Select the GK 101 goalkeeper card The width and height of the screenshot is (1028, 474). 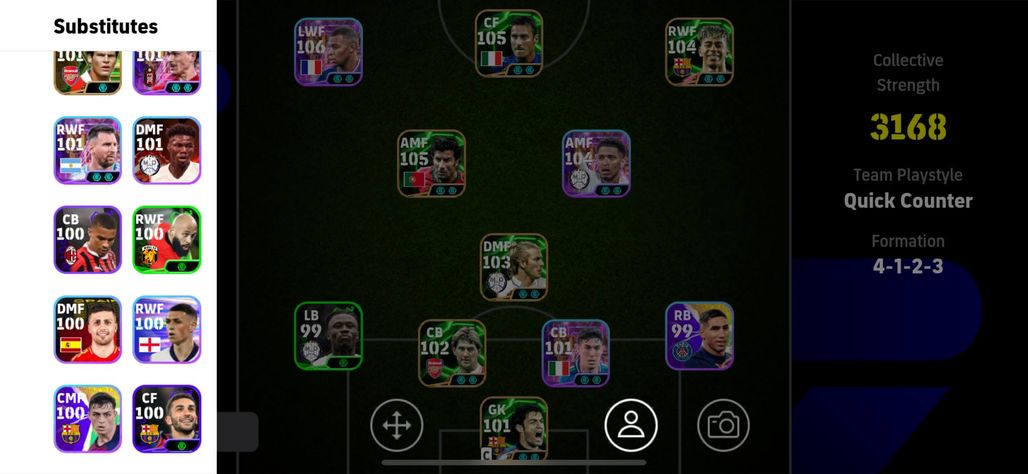[x=514, y=428]
